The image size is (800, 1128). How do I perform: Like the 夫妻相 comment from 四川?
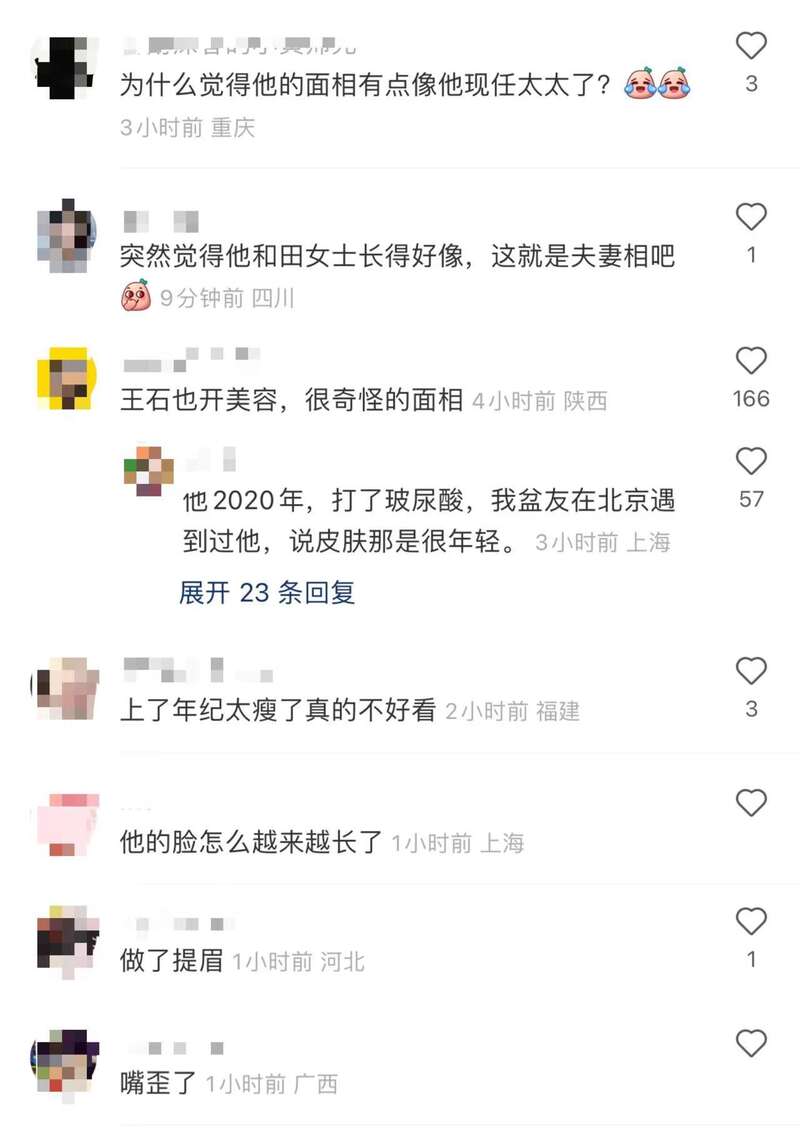click(751, 217)
